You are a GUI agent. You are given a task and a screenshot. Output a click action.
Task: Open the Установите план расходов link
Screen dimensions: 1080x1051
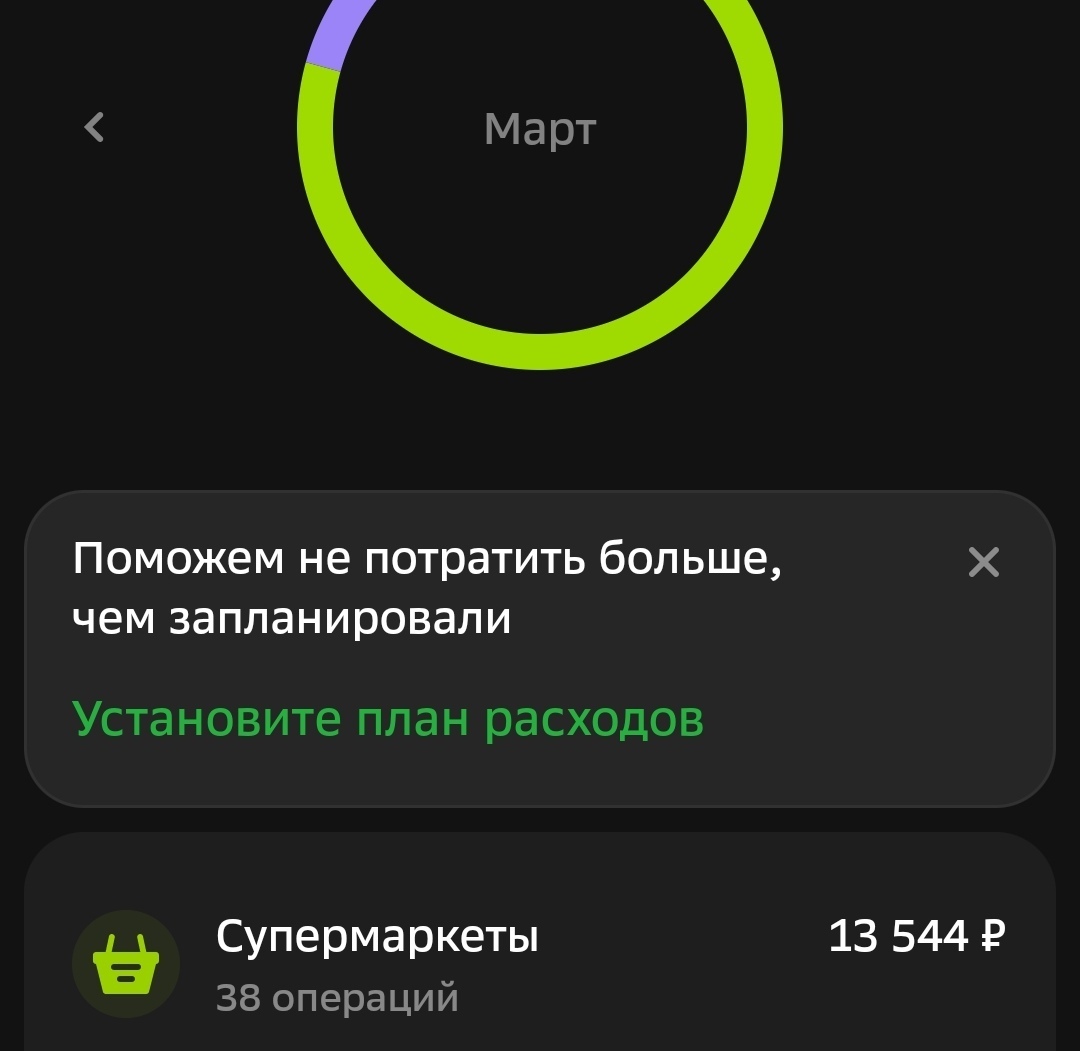pyautogui.click(x=388, y=718)
